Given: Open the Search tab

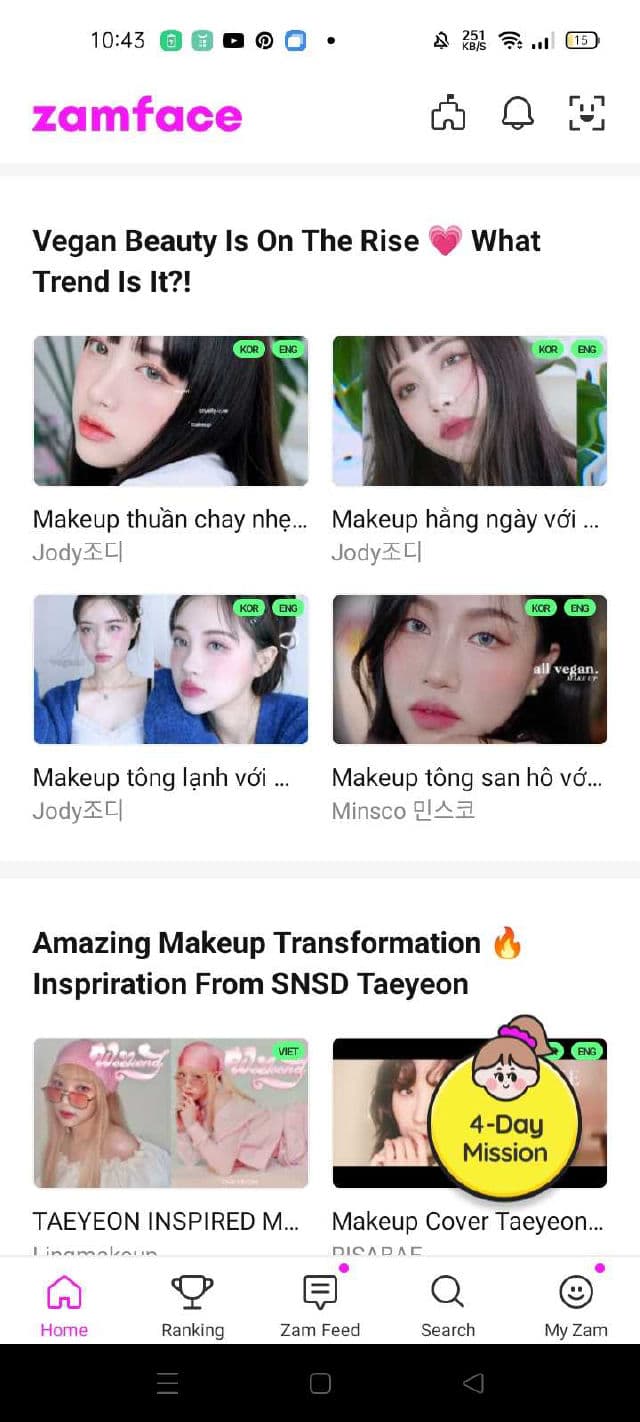Looking at the screenshot, I should pos(447,1304).
